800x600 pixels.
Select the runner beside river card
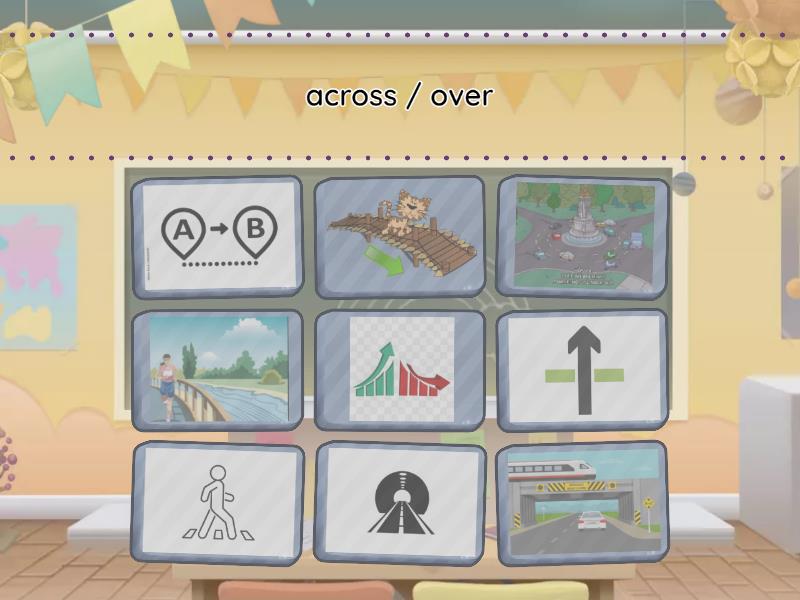pos(218,369)
